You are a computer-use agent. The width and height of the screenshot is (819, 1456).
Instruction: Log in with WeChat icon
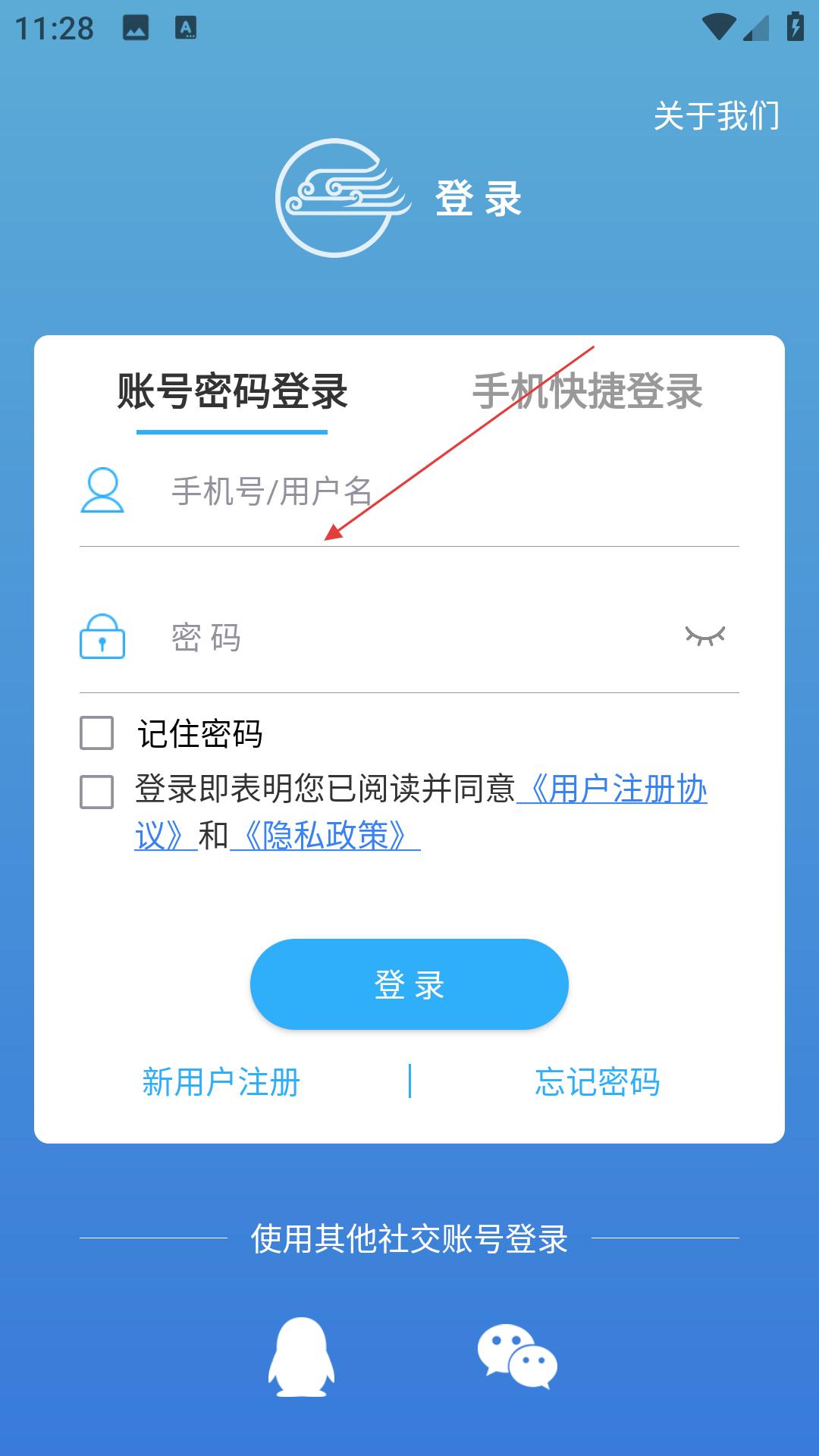pyautogui.click(x=517, y=1357)
